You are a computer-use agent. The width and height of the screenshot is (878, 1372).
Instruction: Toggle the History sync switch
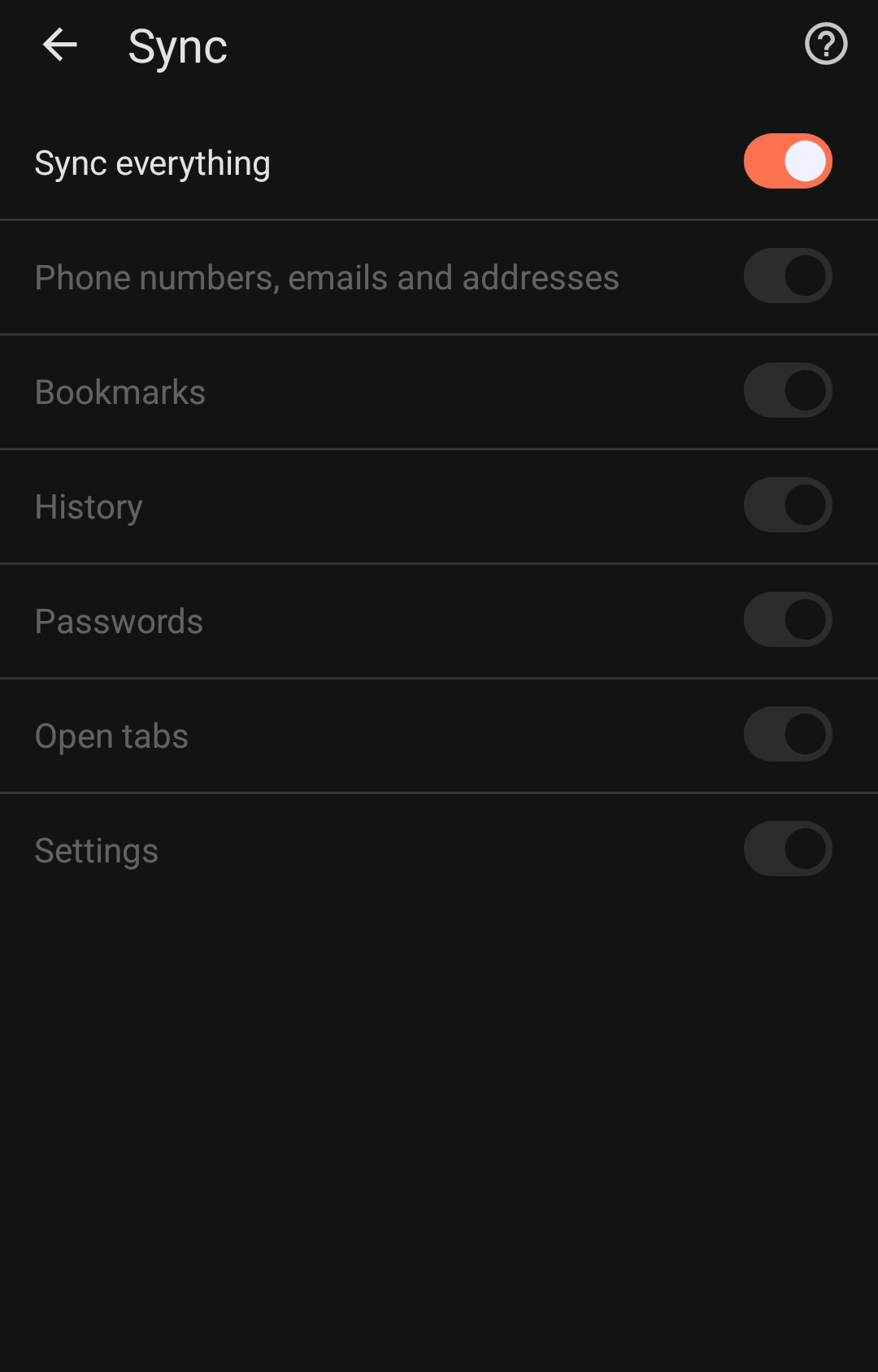[x=787, y=506]
